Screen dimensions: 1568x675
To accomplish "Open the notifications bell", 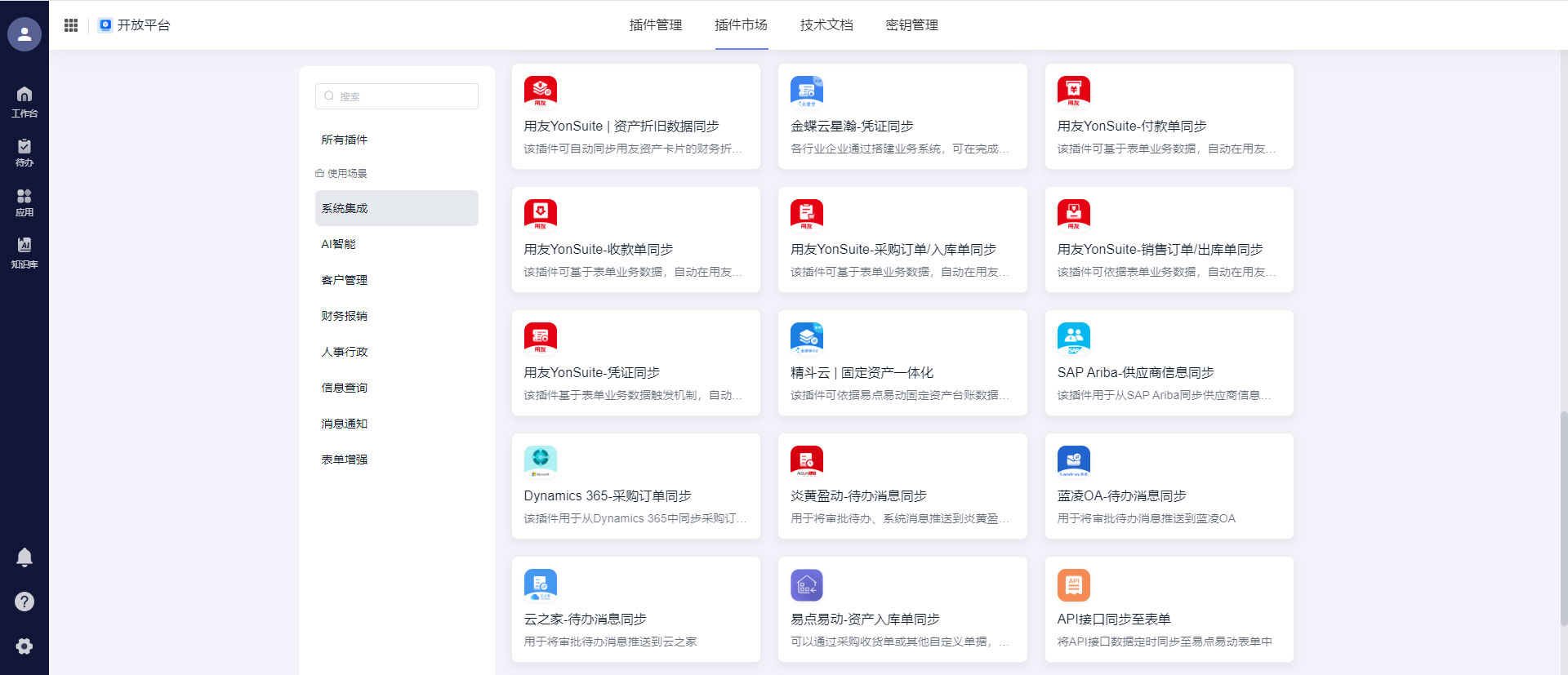I will 24,557.
